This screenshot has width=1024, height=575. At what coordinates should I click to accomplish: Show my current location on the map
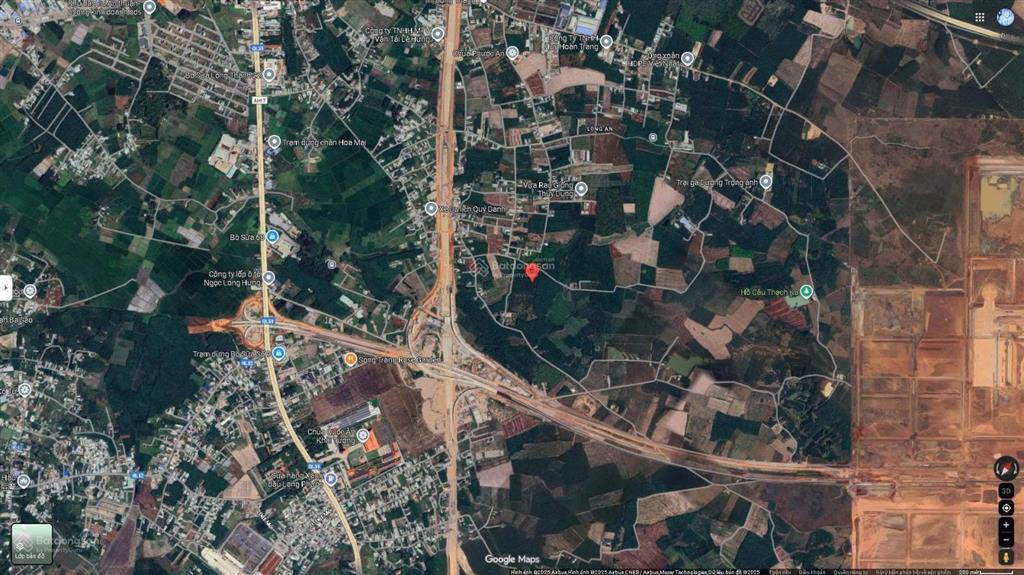1006,508
